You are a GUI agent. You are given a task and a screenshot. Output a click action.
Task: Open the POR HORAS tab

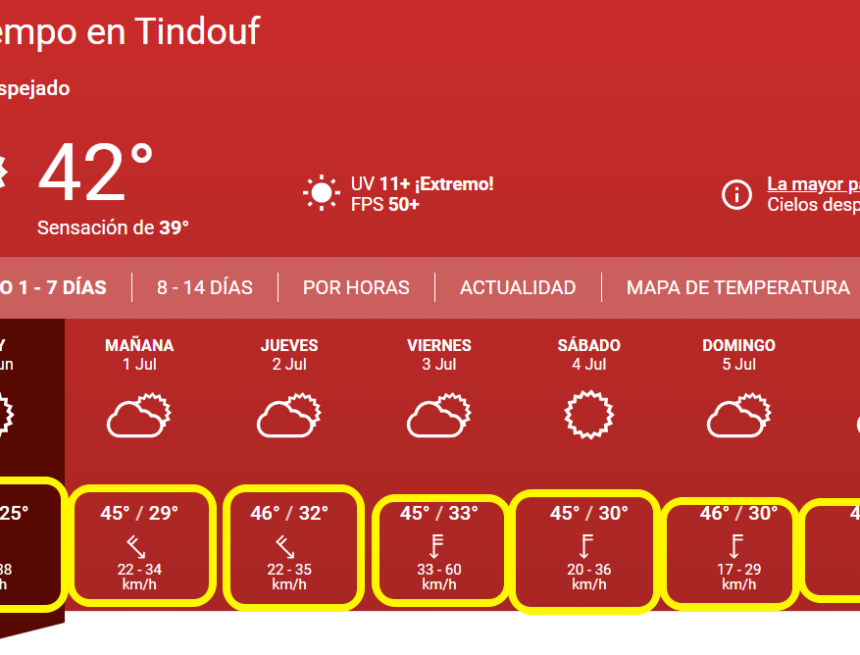356,288
